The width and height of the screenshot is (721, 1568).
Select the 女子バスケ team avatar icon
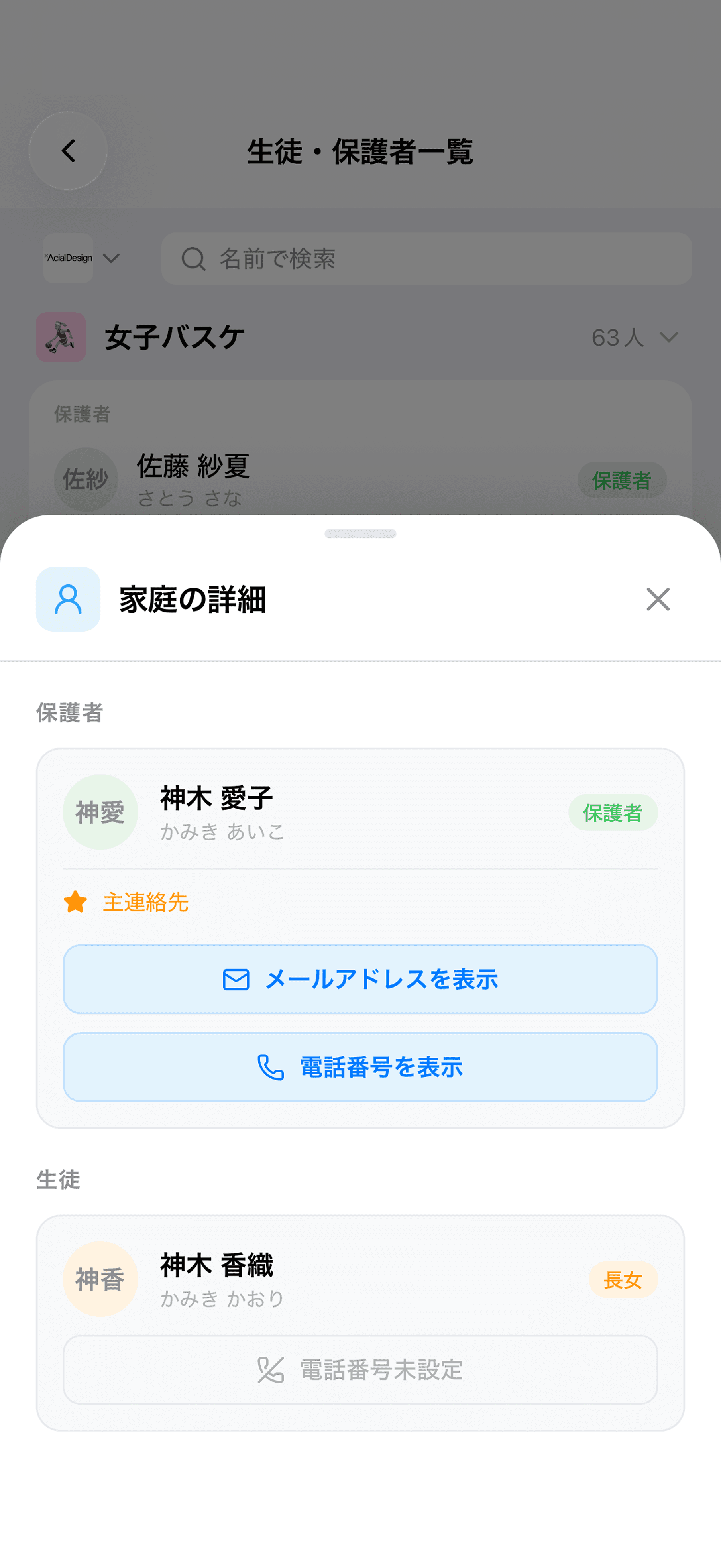(61, 338)
